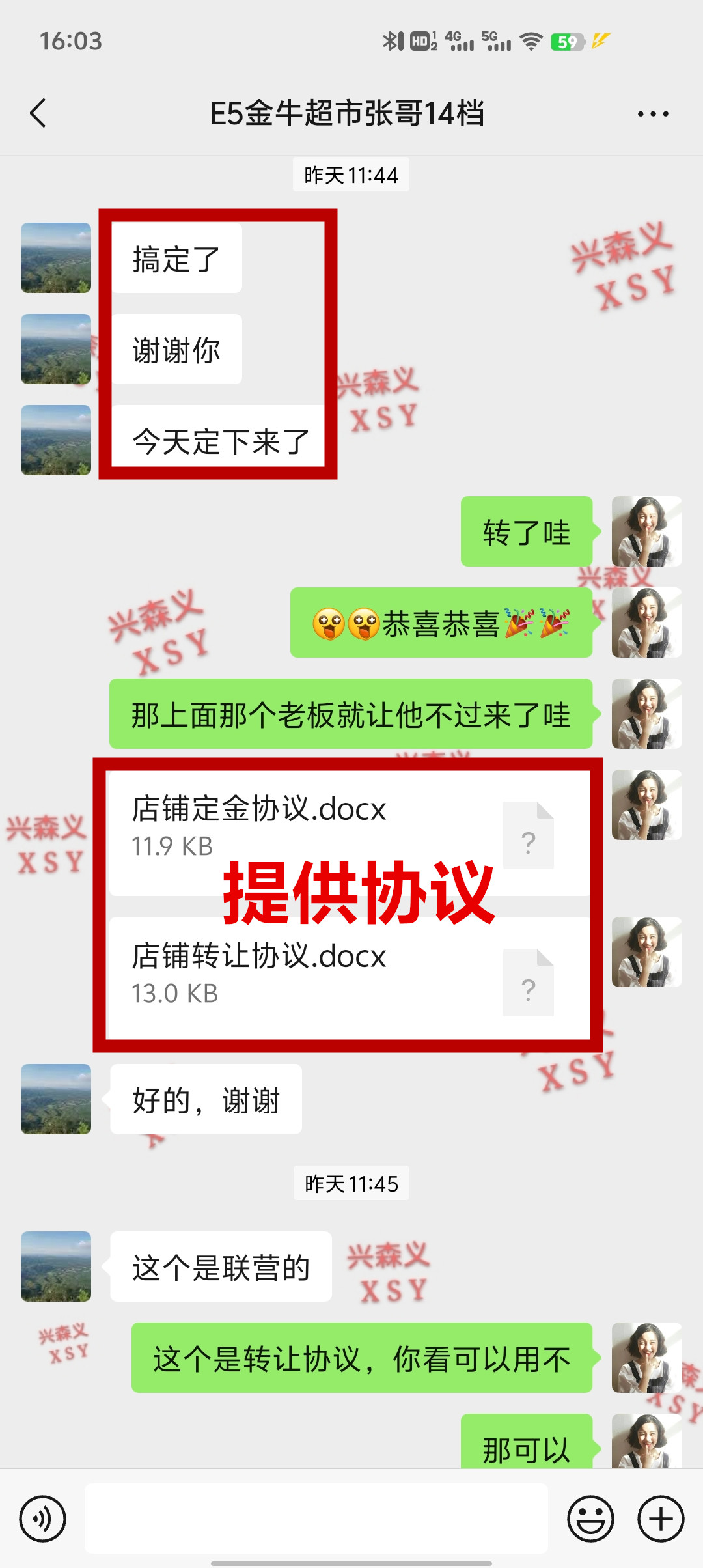Image resolution: width=703 pixels, height=1568 pixels.
Task: Switch to voice message input
Action: click(43, 1519)
